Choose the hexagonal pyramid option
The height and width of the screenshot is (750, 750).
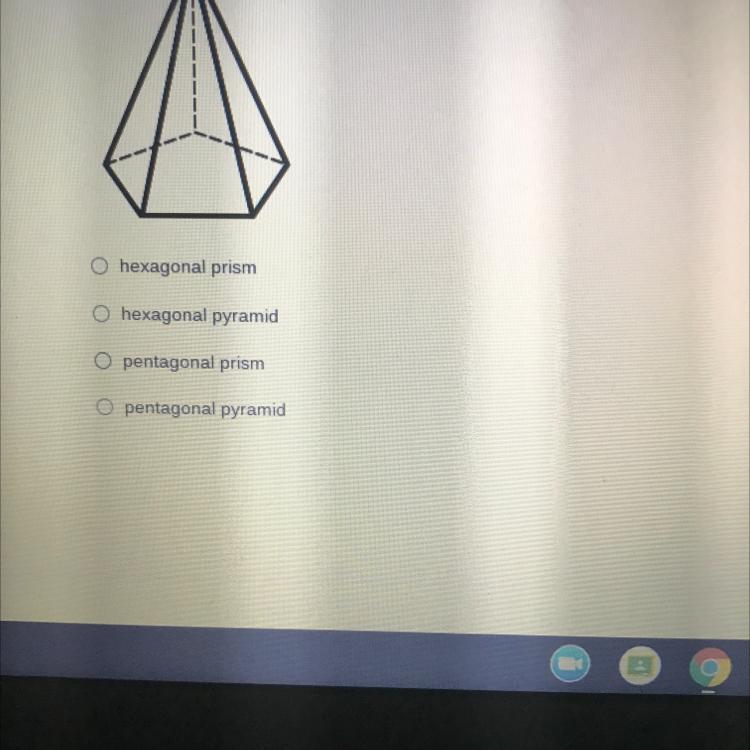point(100,314)
